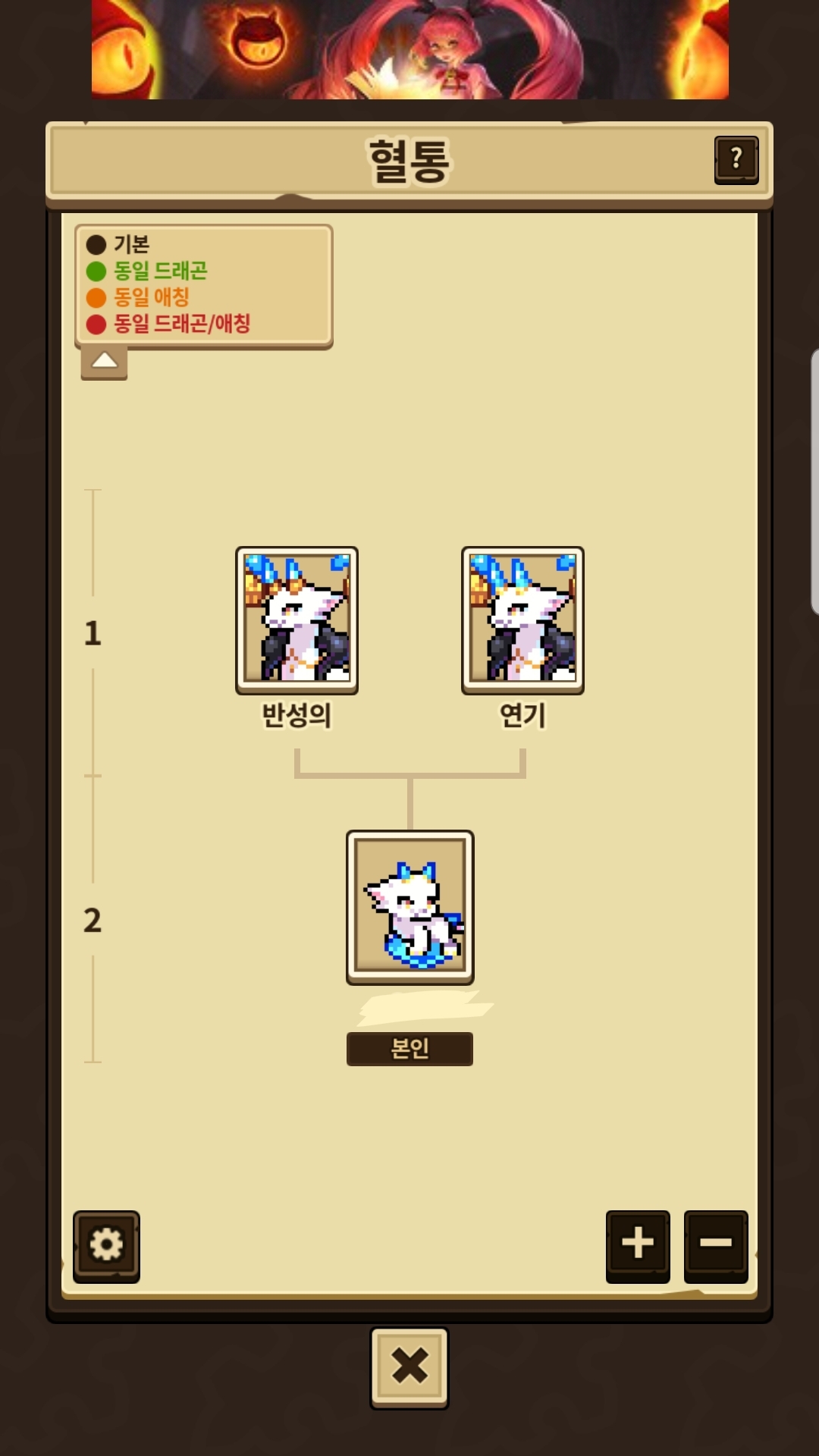819x1456 pixels.
Task: Open the 반성의 parent dragon card
Action: point(297,618)
